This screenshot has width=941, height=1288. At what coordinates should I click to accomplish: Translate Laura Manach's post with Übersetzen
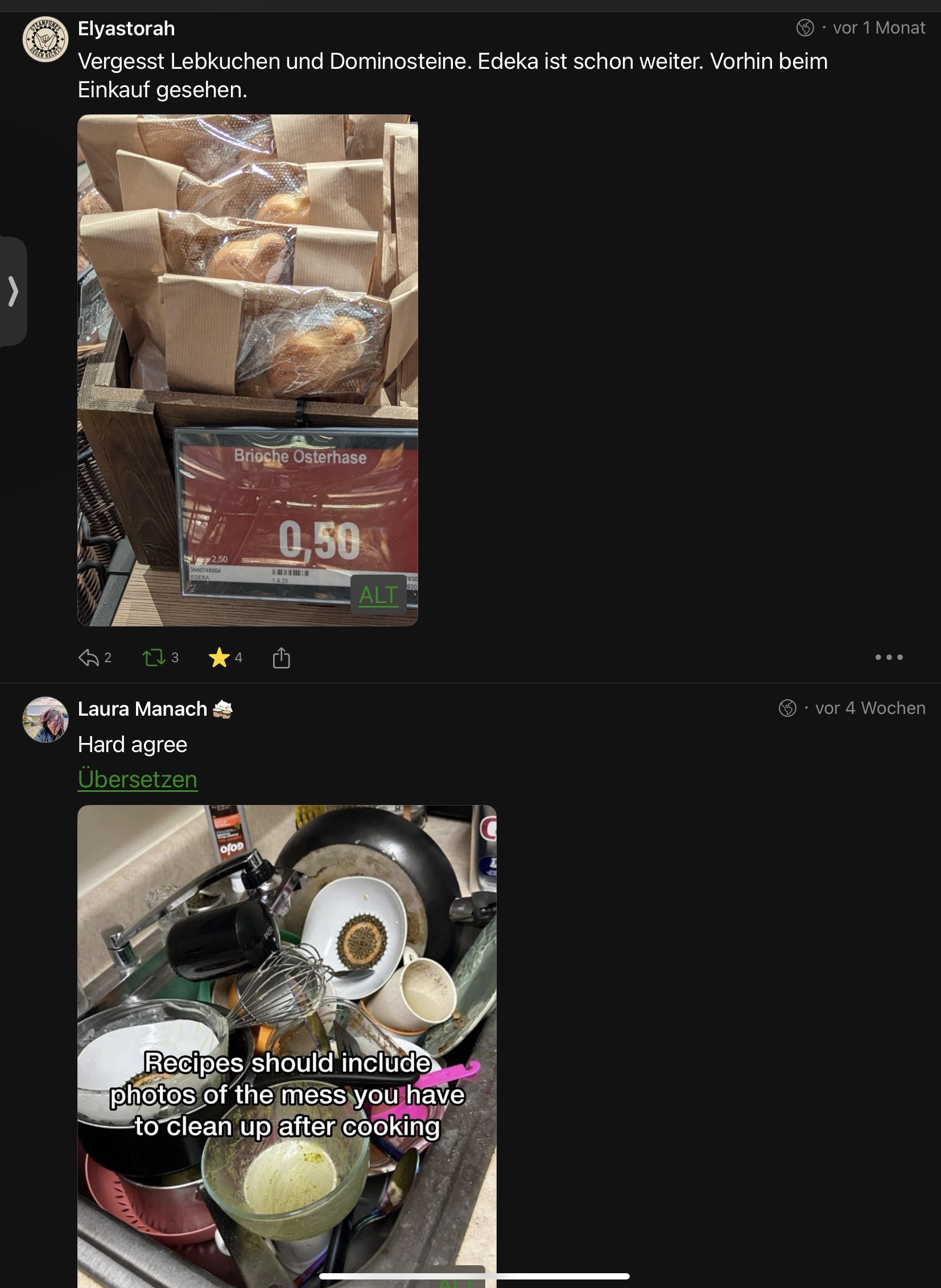138,779
